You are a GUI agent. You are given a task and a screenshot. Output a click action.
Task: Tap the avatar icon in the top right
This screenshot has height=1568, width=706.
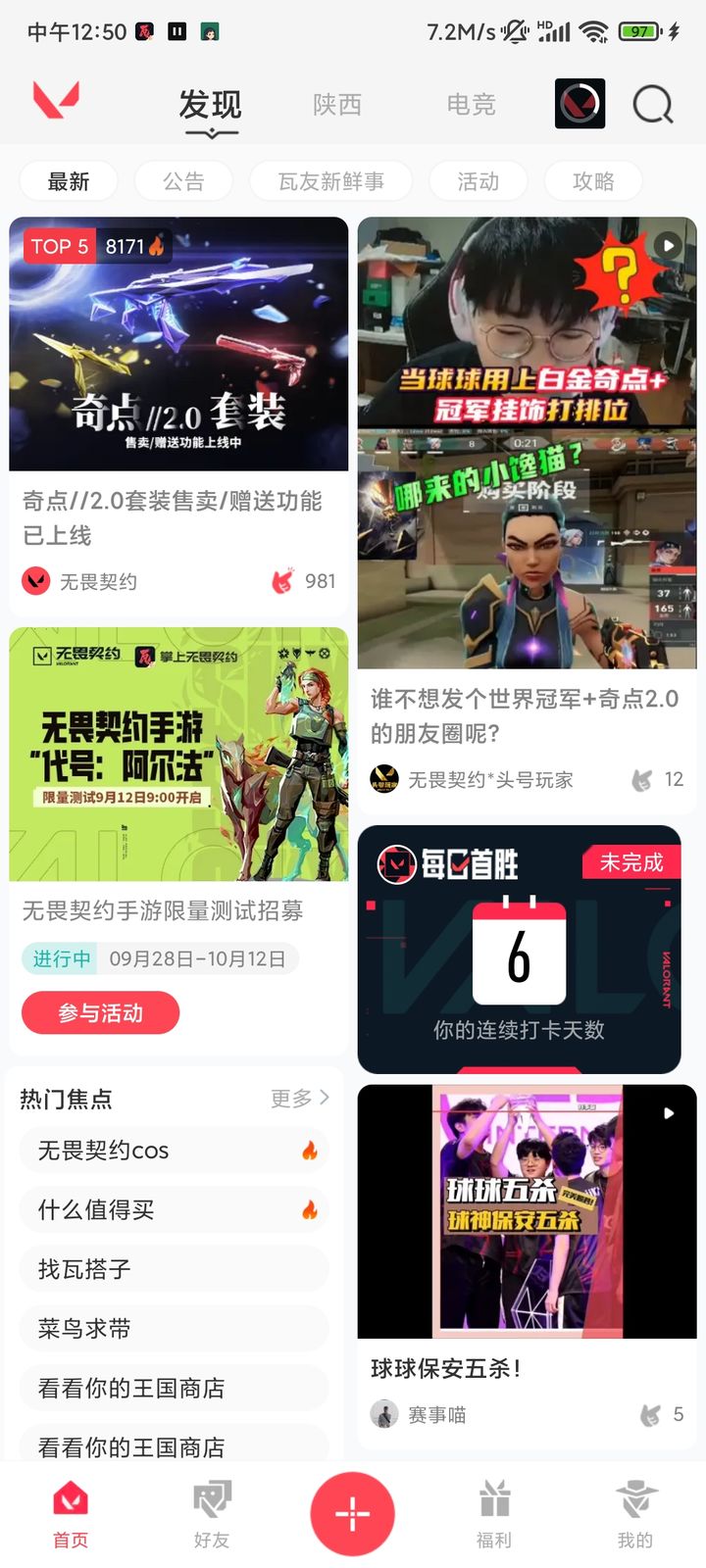point(580,103)
